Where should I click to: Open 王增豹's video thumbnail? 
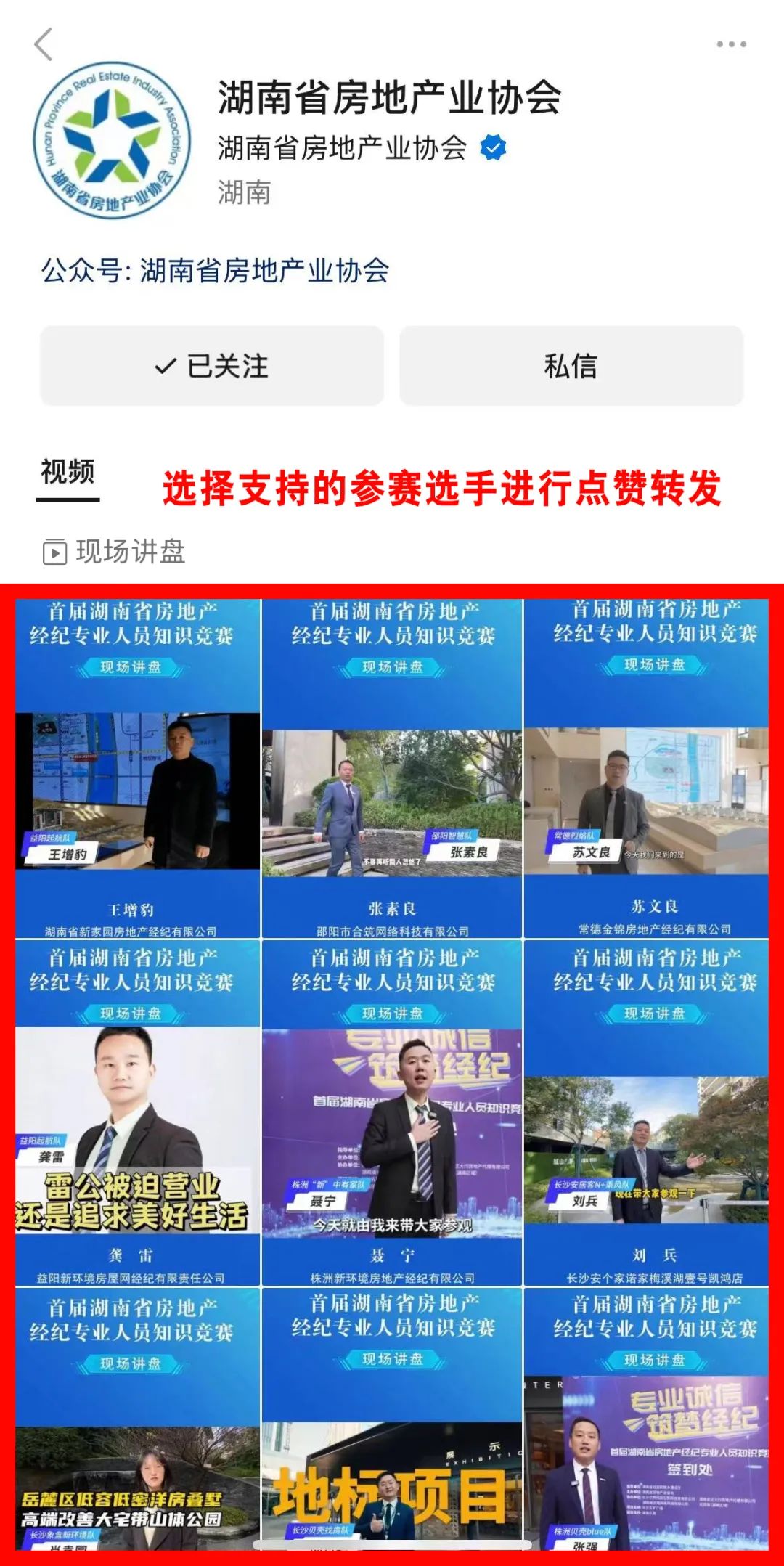[138, 790]
